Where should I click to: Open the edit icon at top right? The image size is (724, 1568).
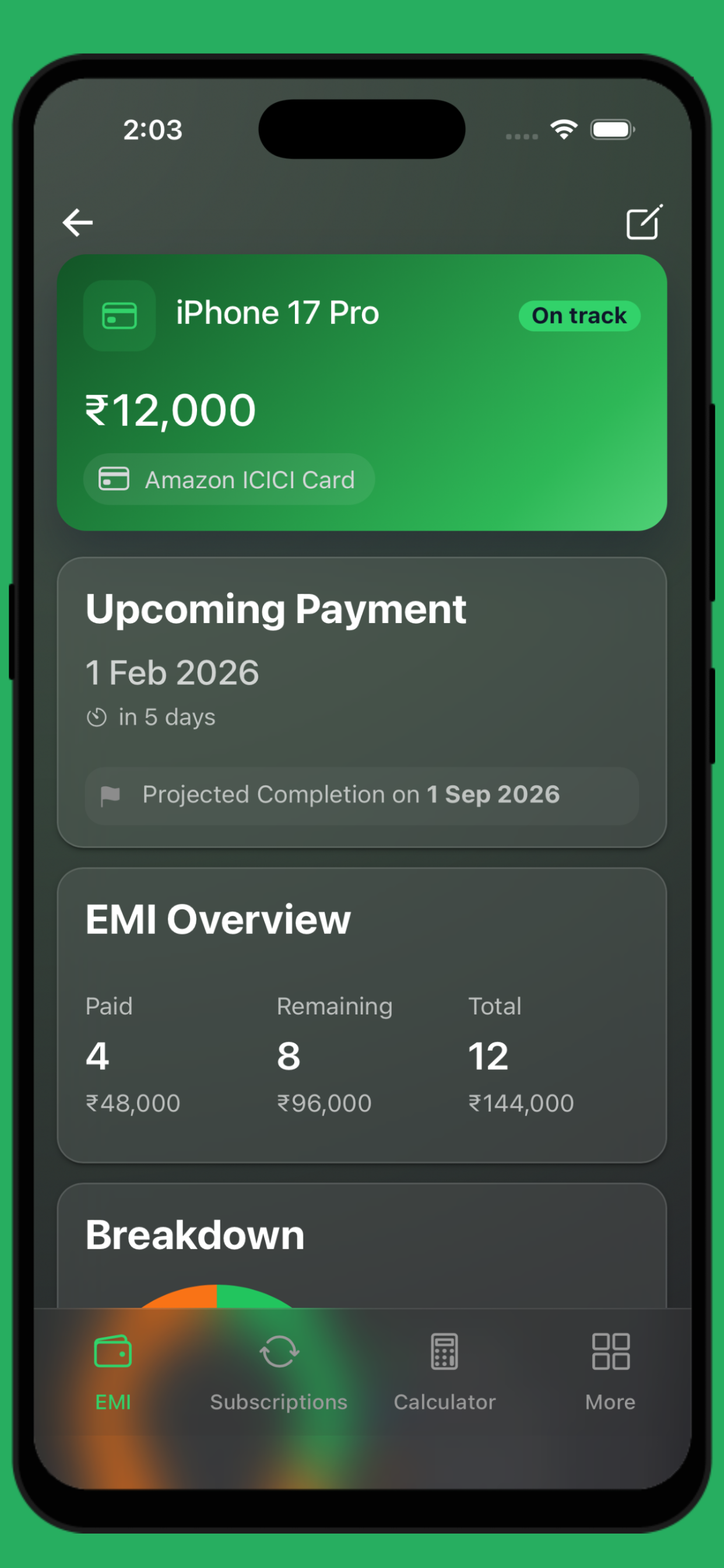(642, 222)
